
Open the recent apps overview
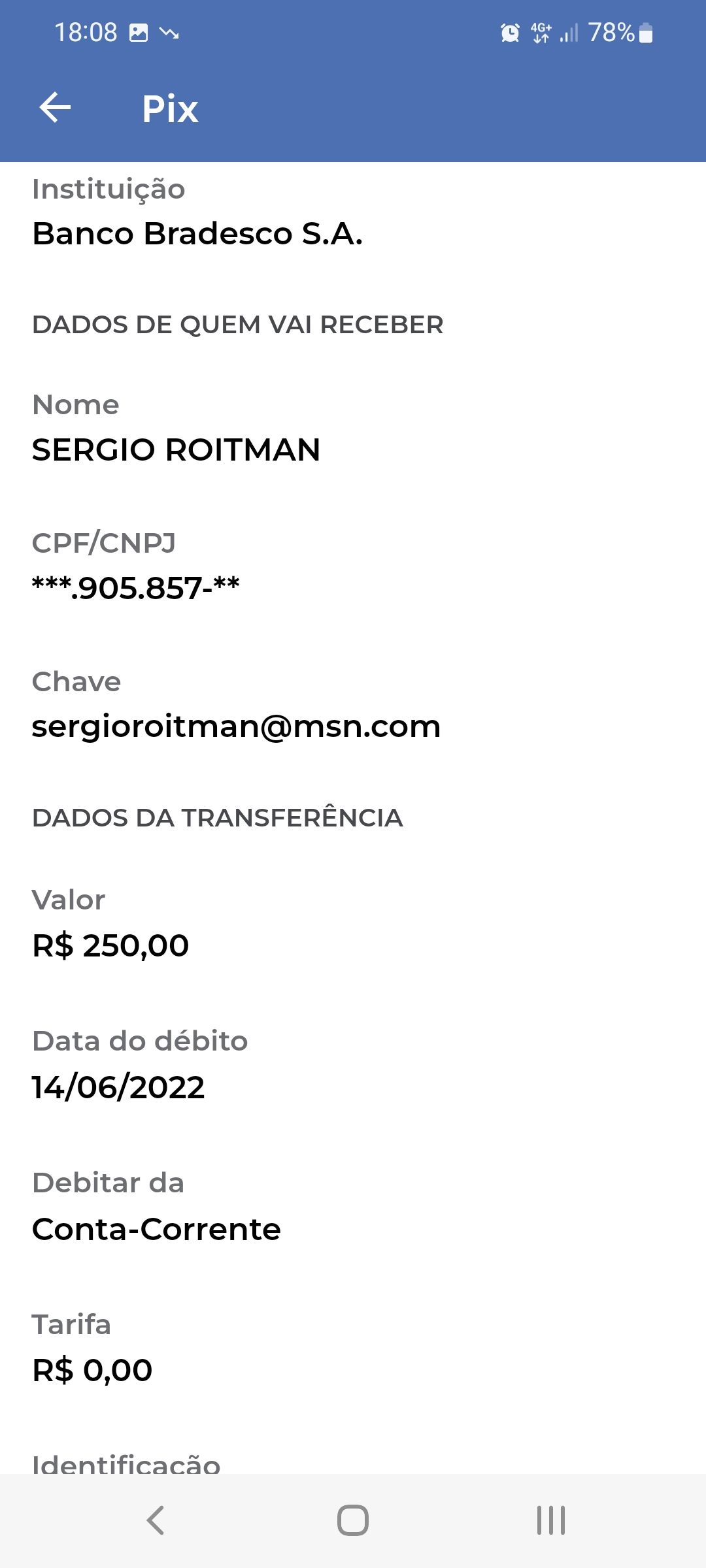[550, 1520]
